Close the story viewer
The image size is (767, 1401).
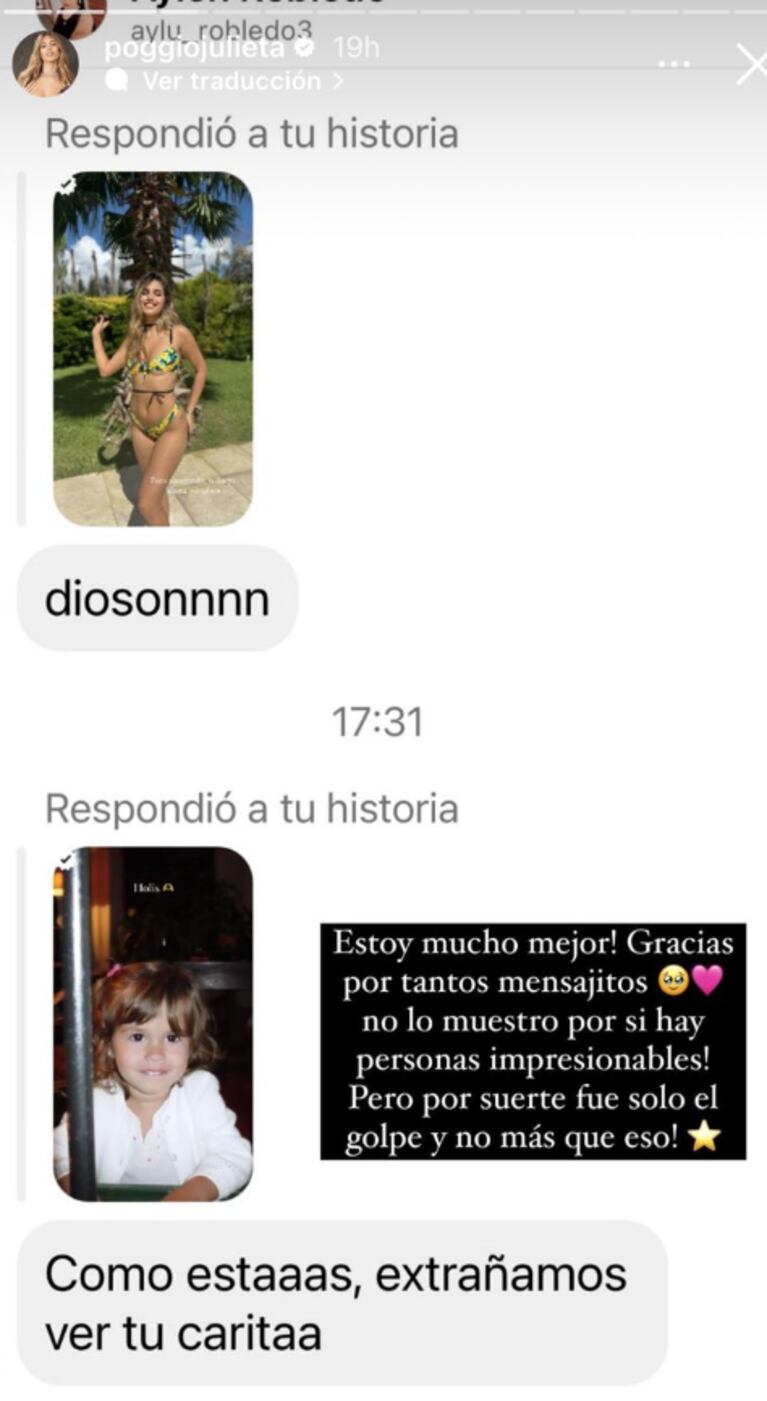[751, 64]
